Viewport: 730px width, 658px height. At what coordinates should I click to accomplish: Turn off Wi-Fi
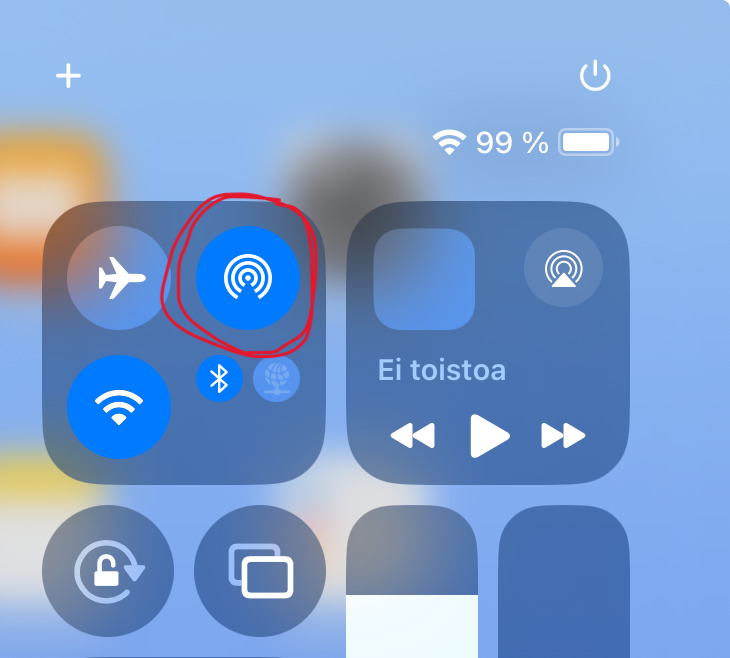[119, 406]
